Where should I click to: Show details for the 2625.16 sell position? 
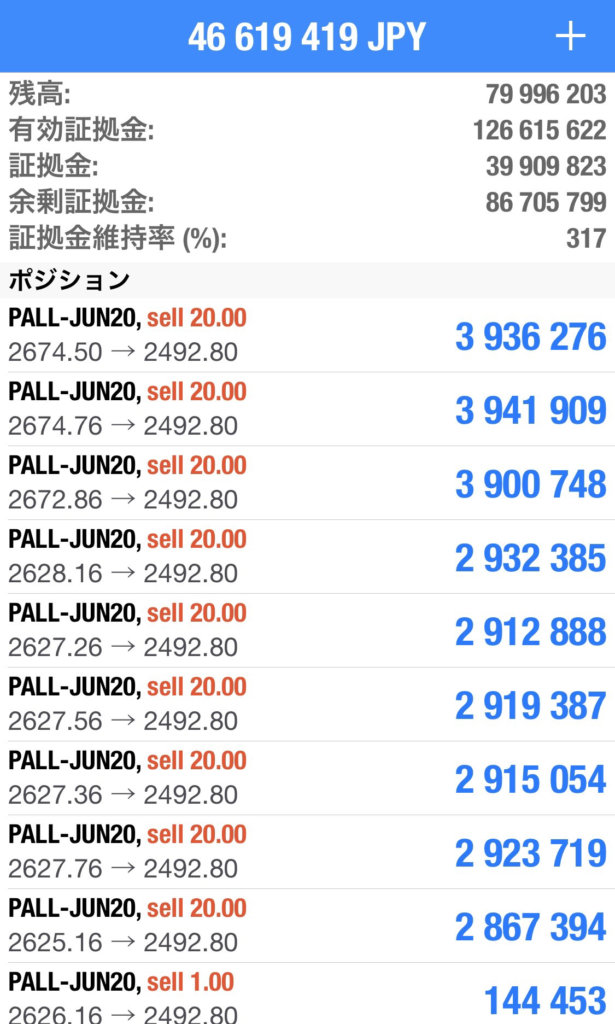pyautogui.click(x=307, y=926)
